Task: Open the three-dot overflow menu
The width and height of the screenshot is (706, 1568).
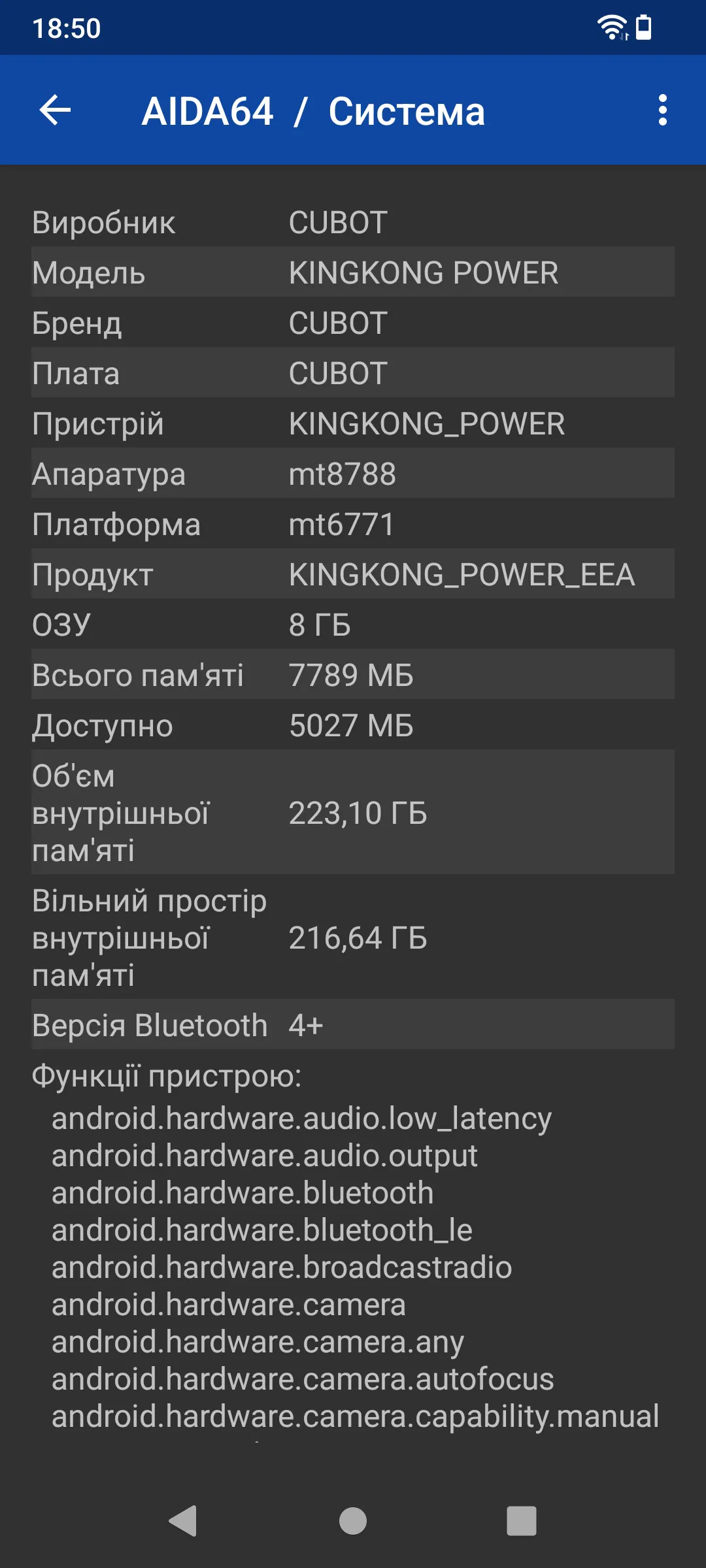Action: tap(663, 110)
